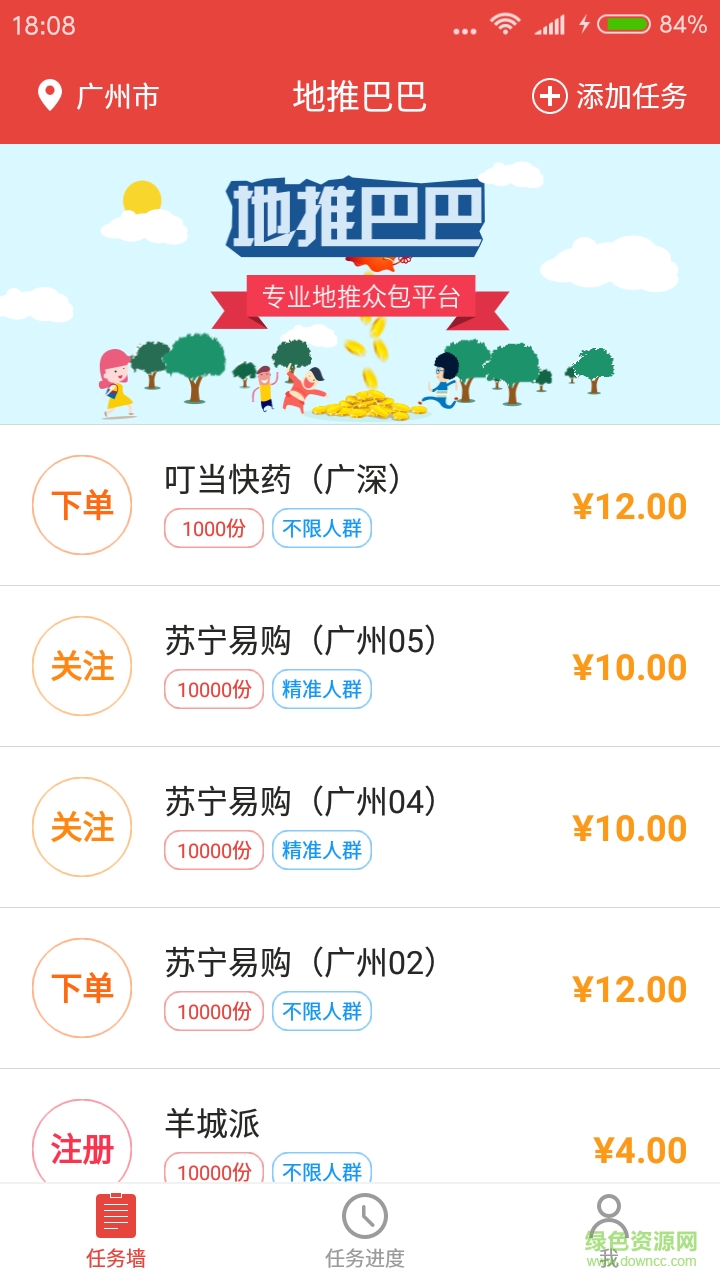Viewport: 720px width, 1280px height.
Task: Tap the 下单 badge for 叮当快药
Action: click(x=82, y=505)
